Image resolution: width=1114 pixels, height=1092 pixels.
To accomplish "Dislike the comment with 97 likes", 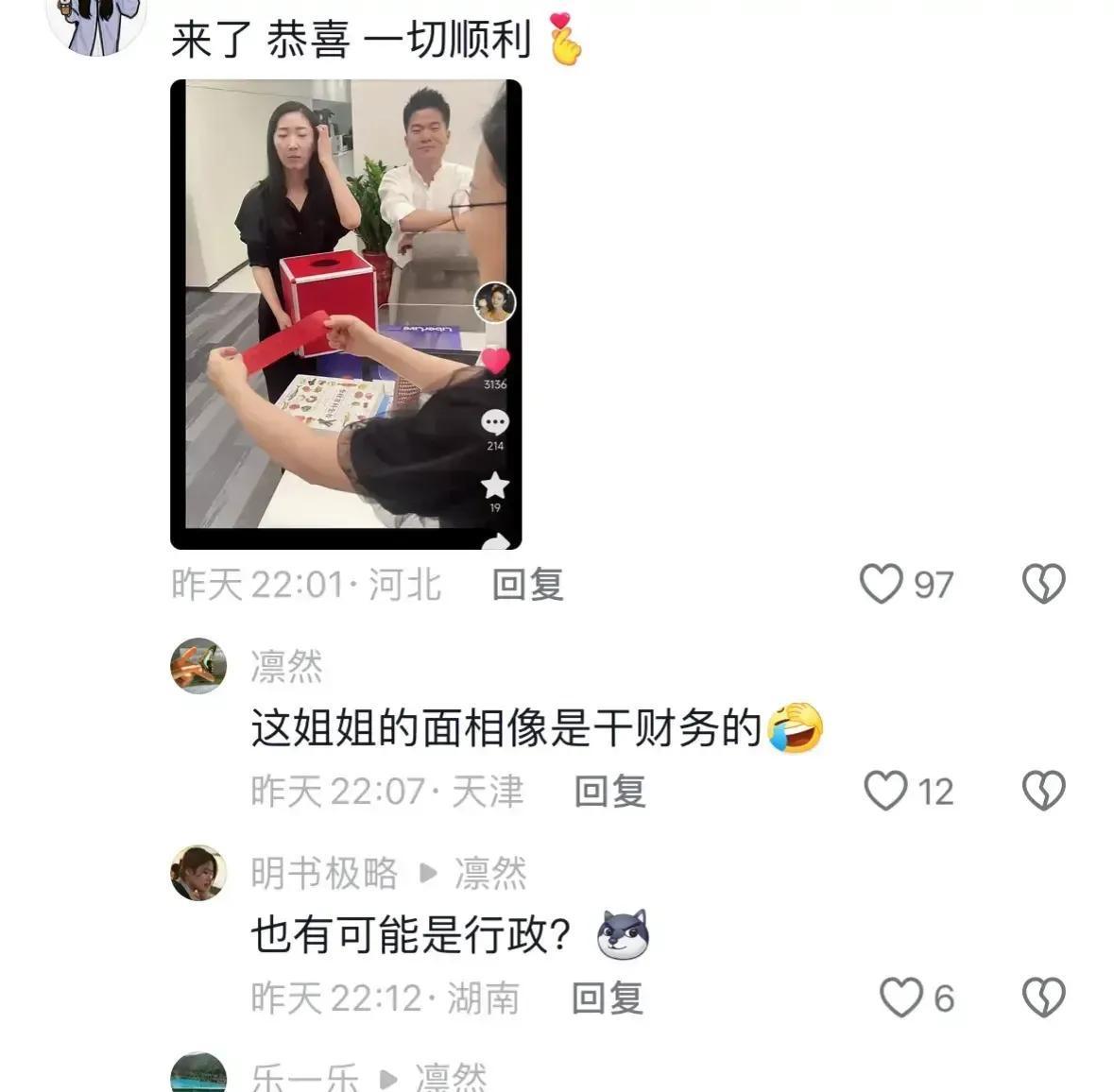I will 1043,584.
